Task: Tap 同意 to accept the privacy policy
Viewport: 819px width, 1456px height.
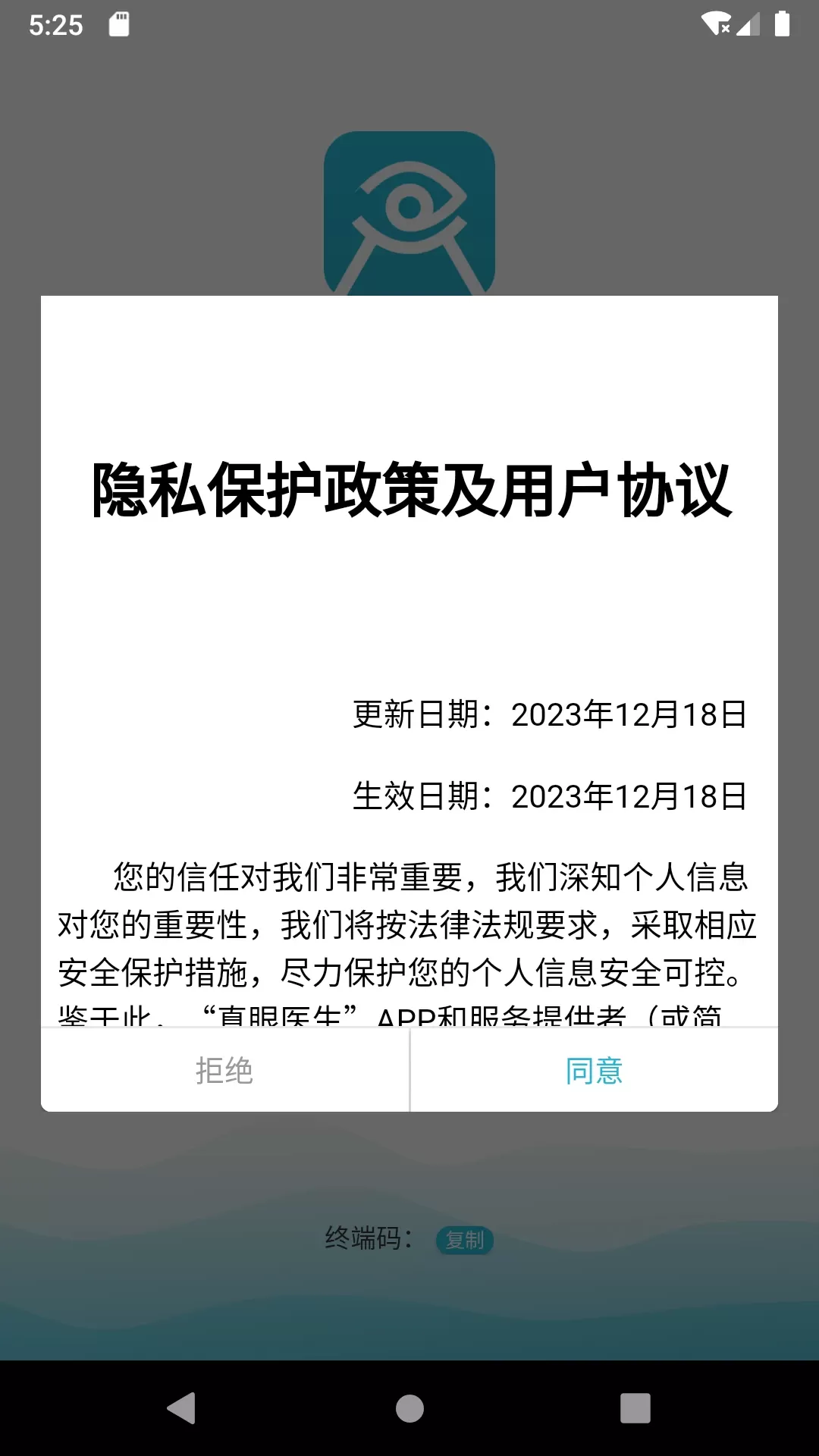Action: [x=594, y=1071]
